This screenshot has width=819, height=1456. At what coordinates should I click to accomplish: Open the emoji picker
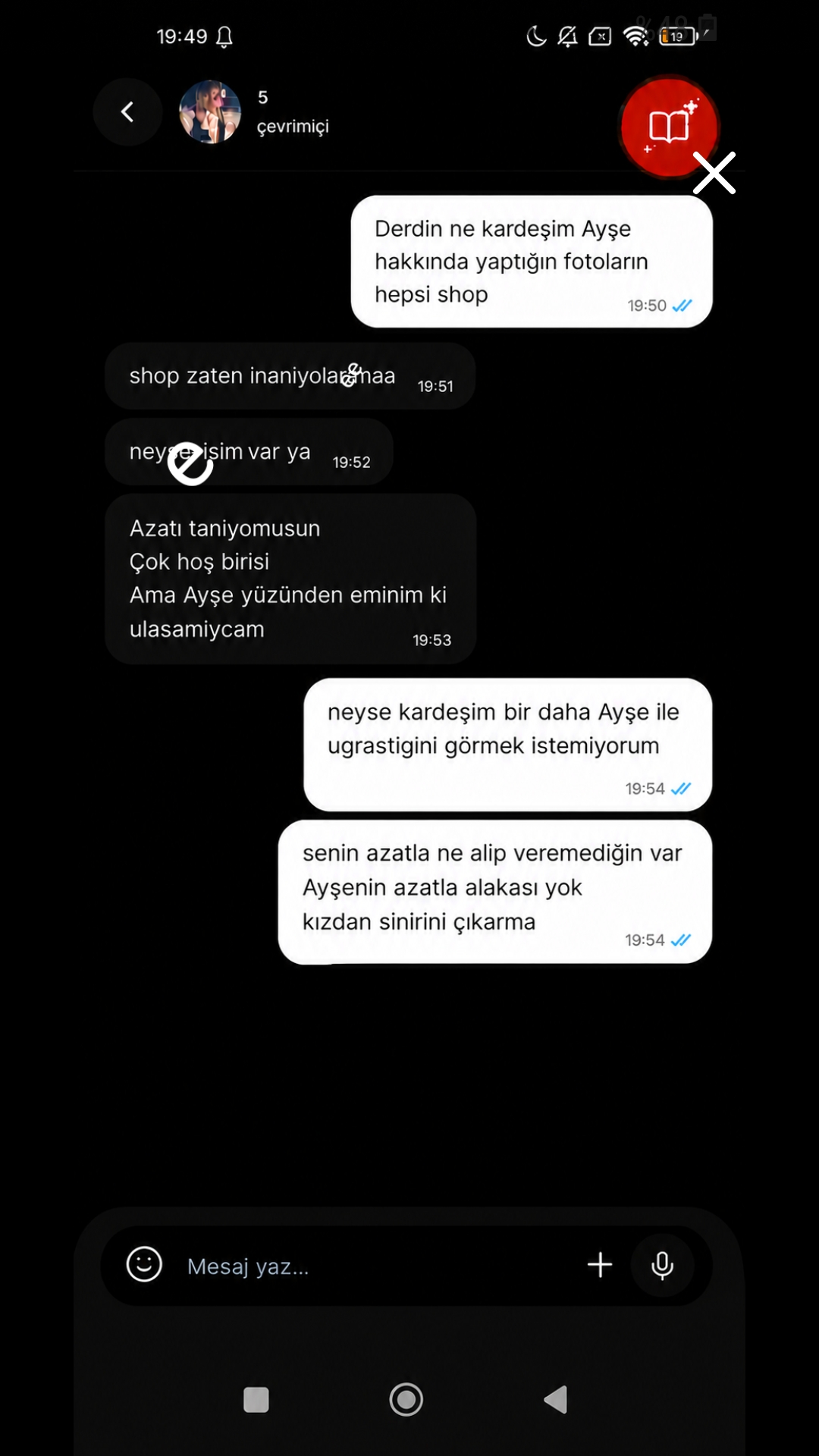tap(144, 1264)
